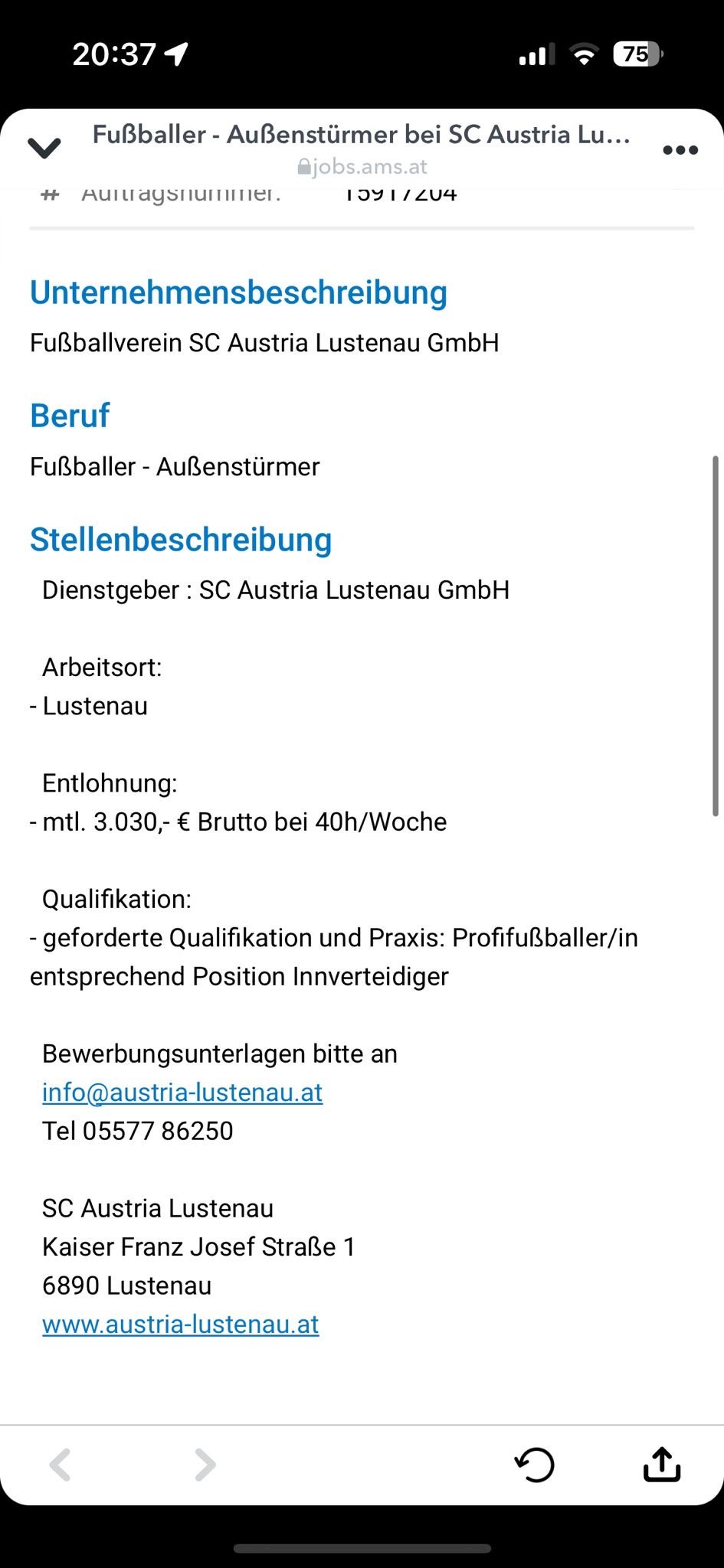Open the info@austria-lustenau.at email link
The width and height of the screenshot is (724, 1568).
coord(182,1092)
